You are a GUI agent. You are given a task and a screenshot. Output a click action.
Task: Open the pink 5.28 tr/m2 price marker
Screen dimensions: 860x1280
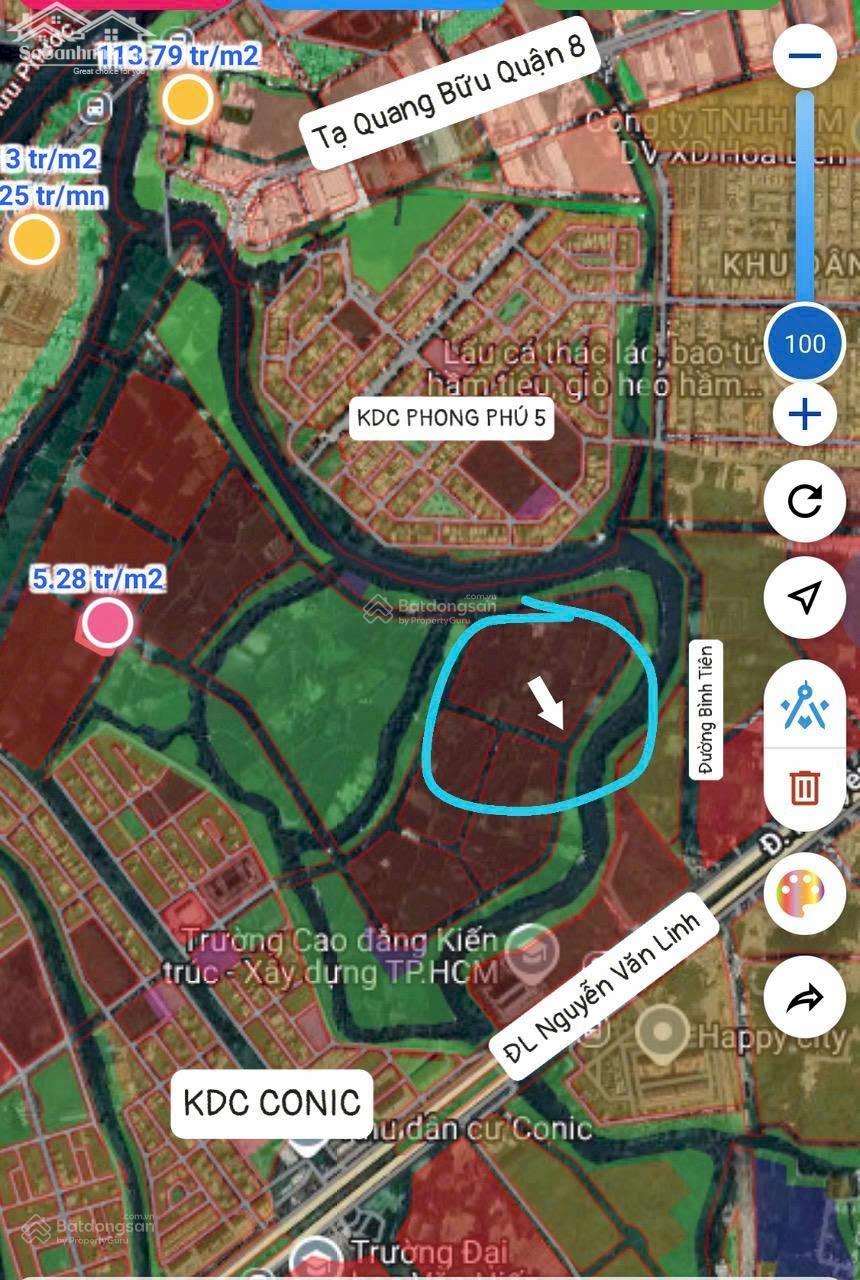108,623
